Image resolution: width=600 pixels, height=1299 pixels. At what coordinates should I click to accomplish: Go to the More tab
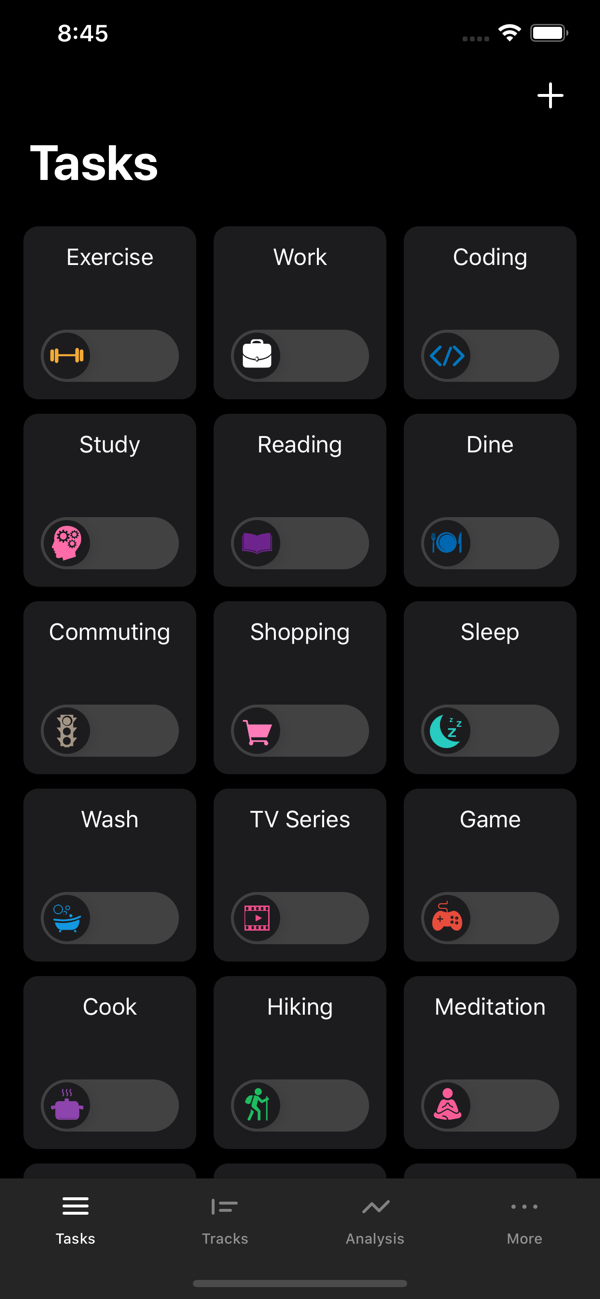tap(524, 1220)
